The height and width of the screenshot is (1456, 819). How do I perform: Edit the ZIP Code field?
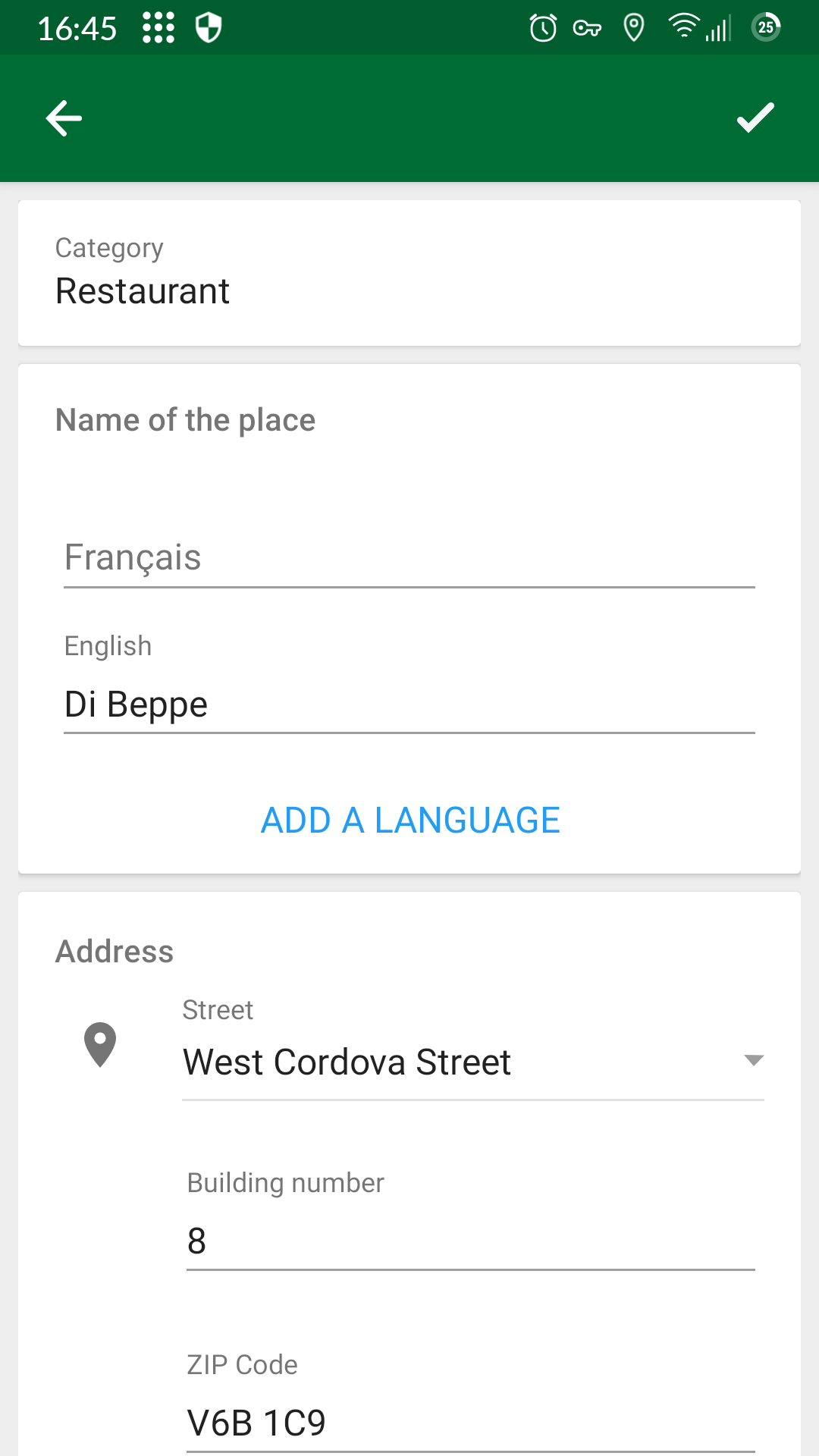pyautogui.click(x=470, y=1423)
